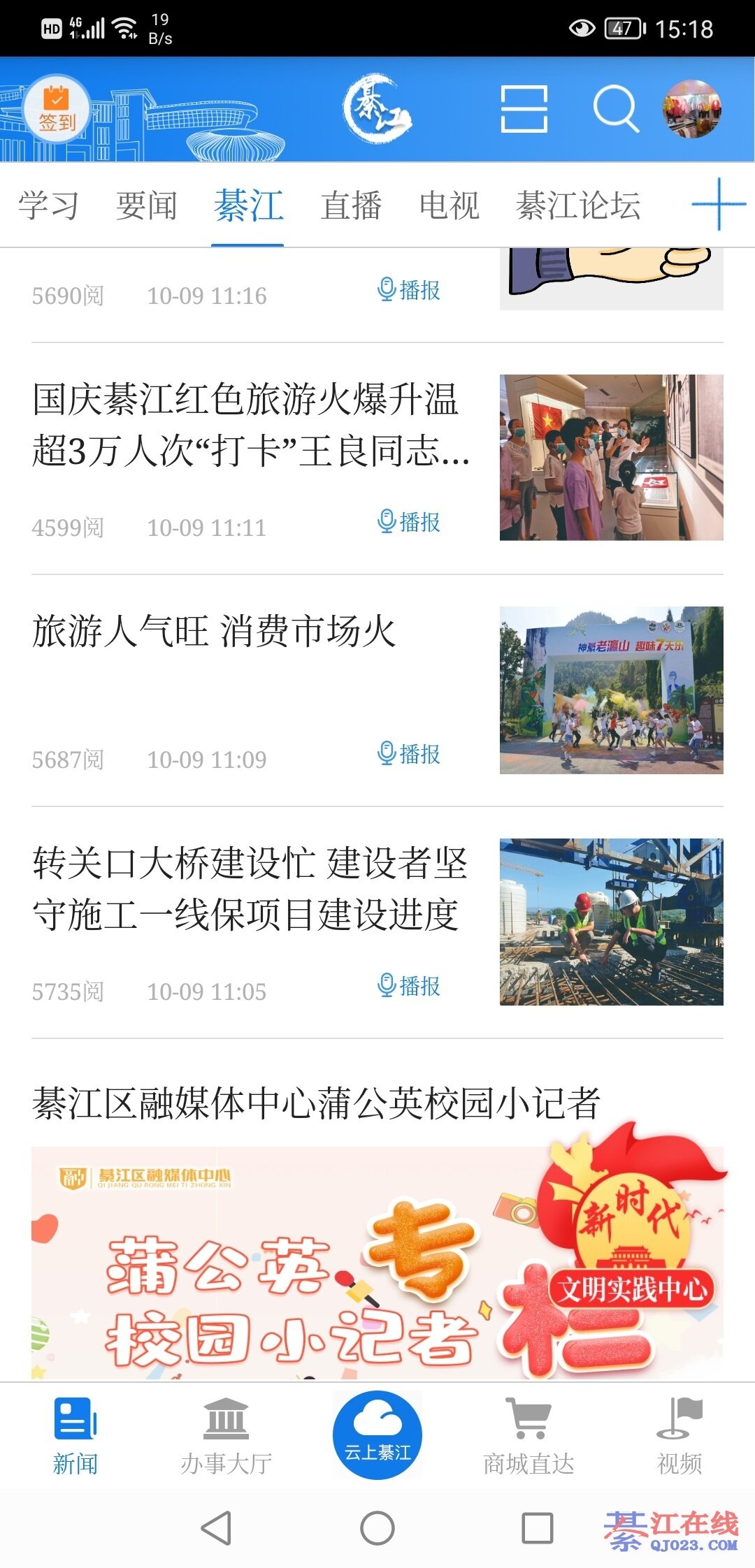
Task: Switch to the 学习 tab
Action: tap(48, 205)
